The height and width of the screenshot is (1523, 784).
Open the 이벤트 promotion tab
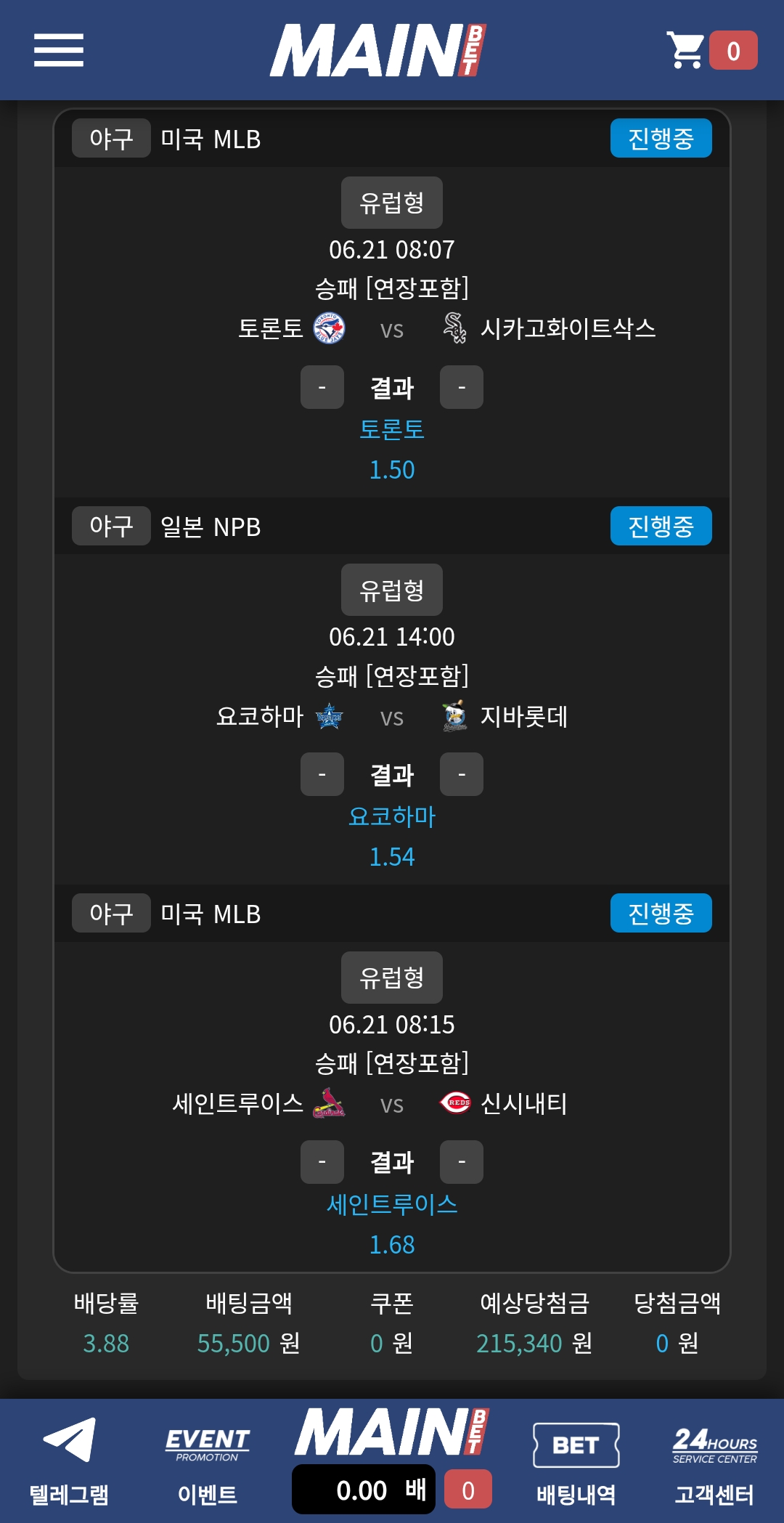point(208,1460)
